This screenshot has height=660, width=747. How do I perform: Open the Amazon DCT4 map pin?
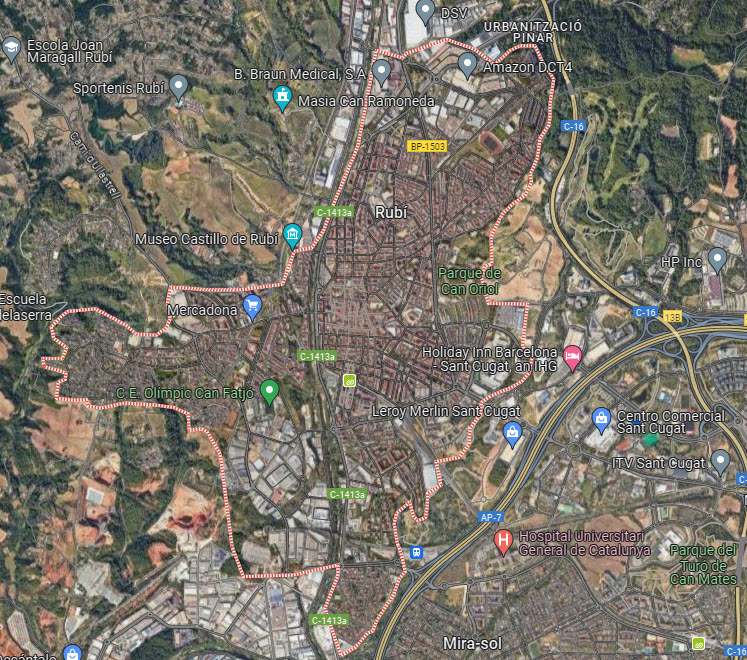point(466,65)
